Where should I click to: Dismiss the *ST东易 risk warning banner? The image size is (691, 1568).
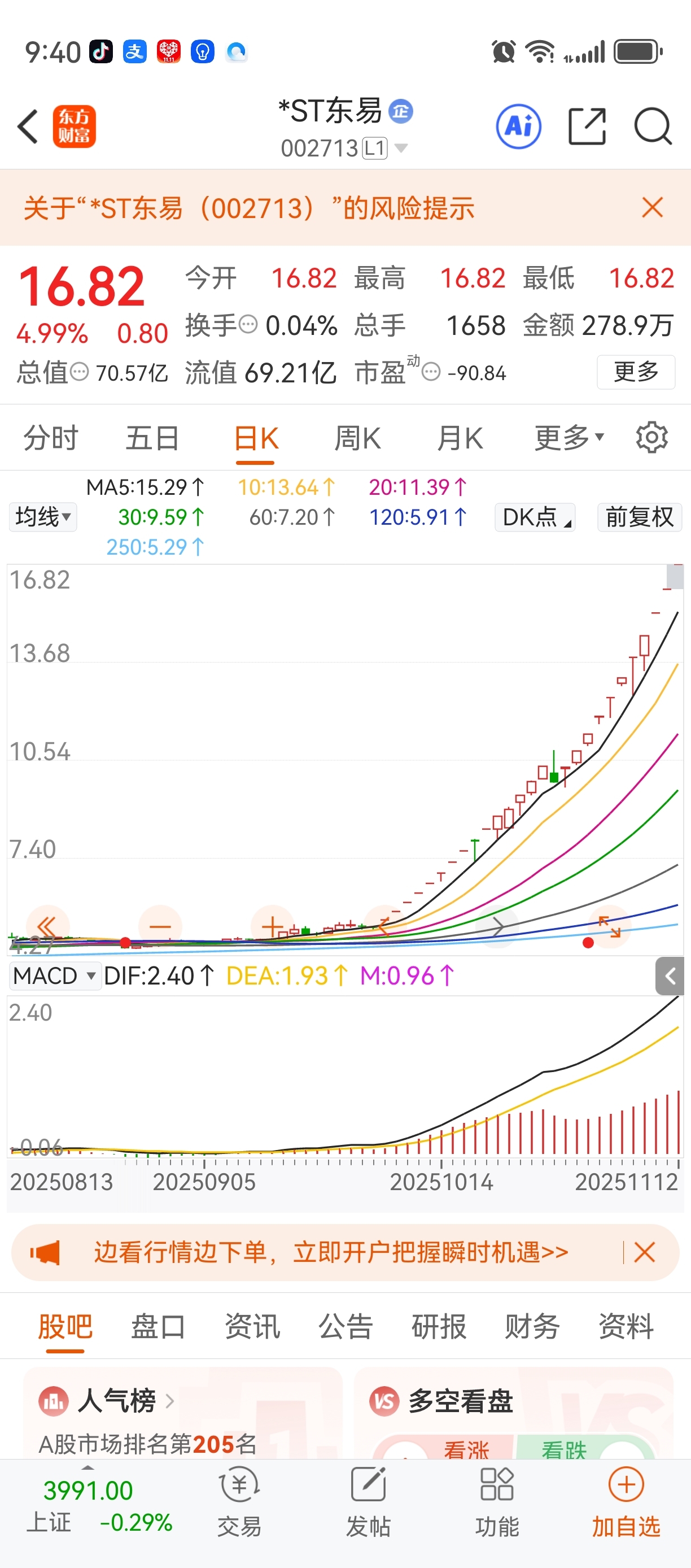point(652,207)
